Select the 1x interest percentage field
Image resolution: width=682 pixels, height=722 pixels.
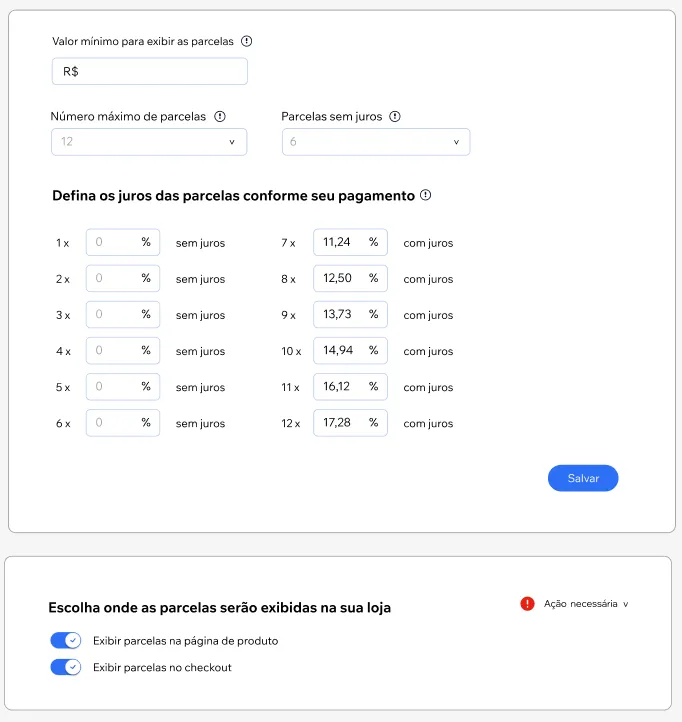[x=123, y=242]
